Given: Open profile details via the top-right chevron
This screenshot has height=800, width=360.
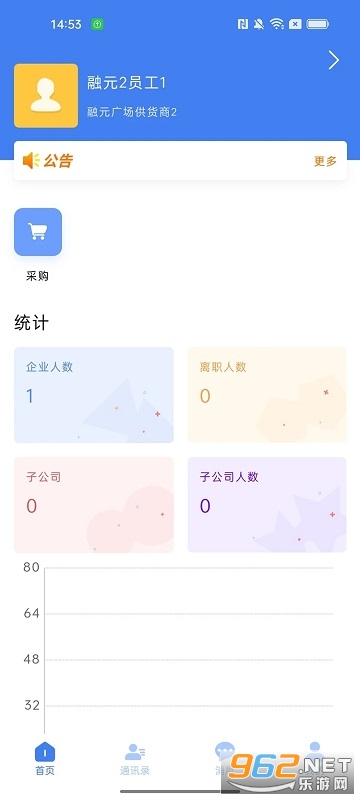Looking at the screenshot, I should tap(333, 60).
